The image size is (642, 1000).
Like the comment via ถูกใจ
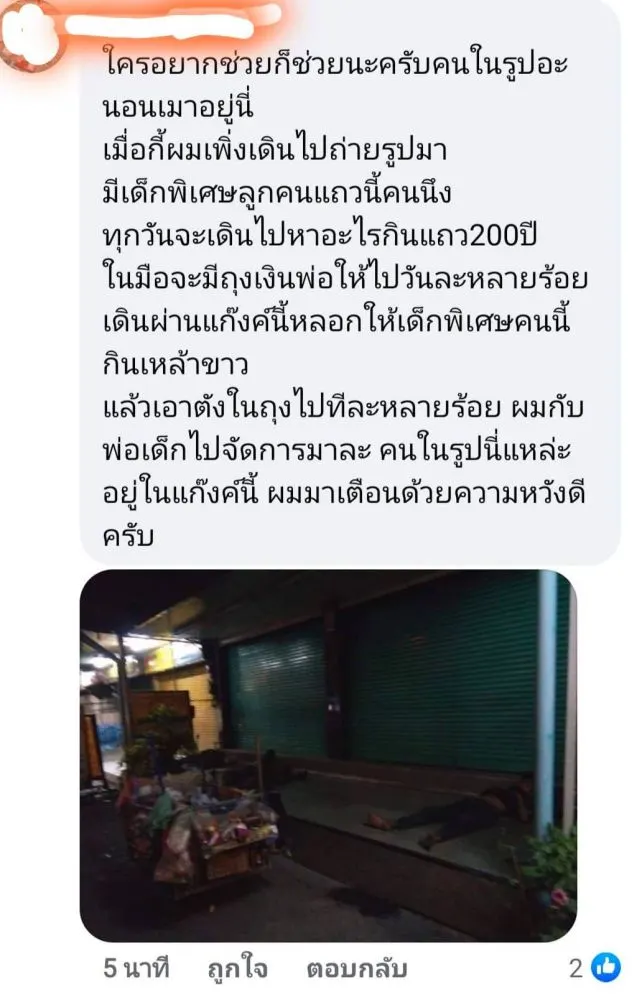tap(237, 968)
